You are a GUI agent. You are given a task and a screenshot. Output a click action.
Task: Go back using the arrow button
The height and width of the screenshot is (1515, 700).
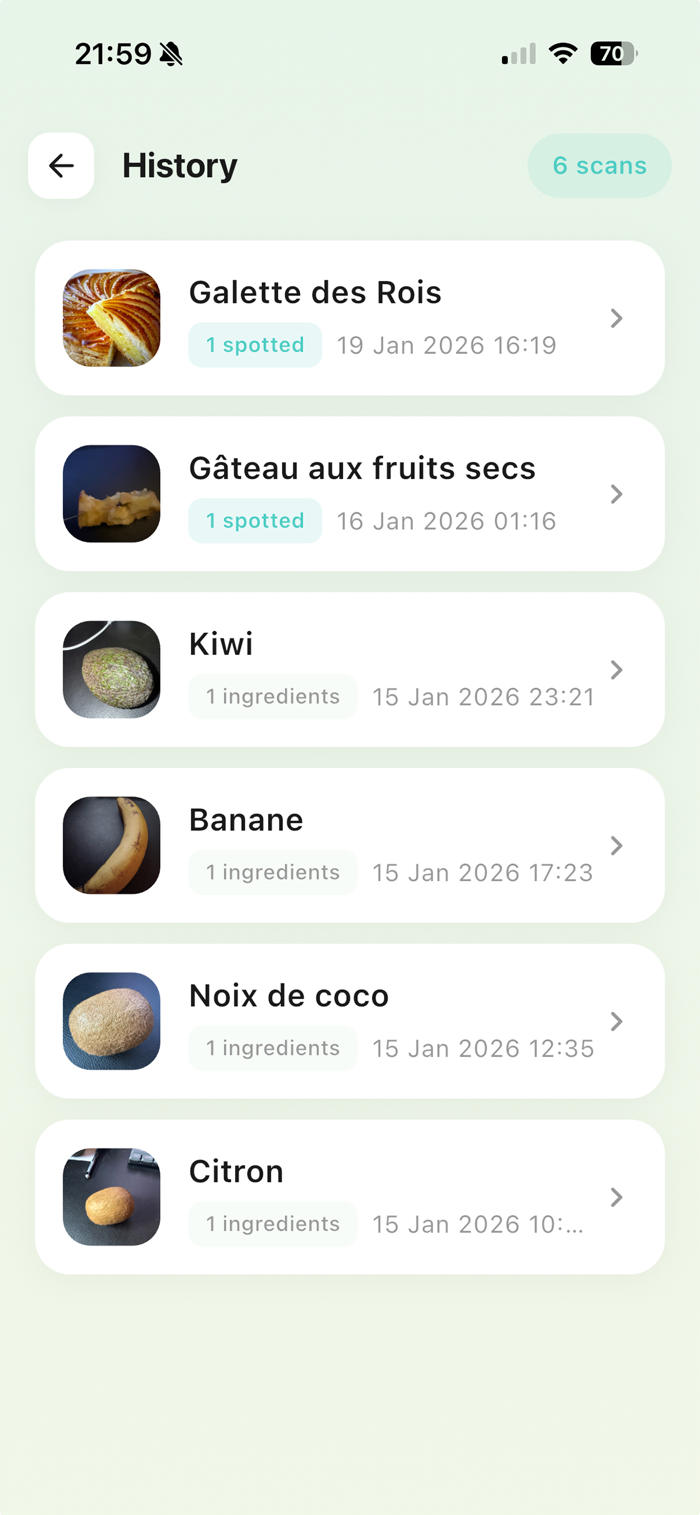61,166
